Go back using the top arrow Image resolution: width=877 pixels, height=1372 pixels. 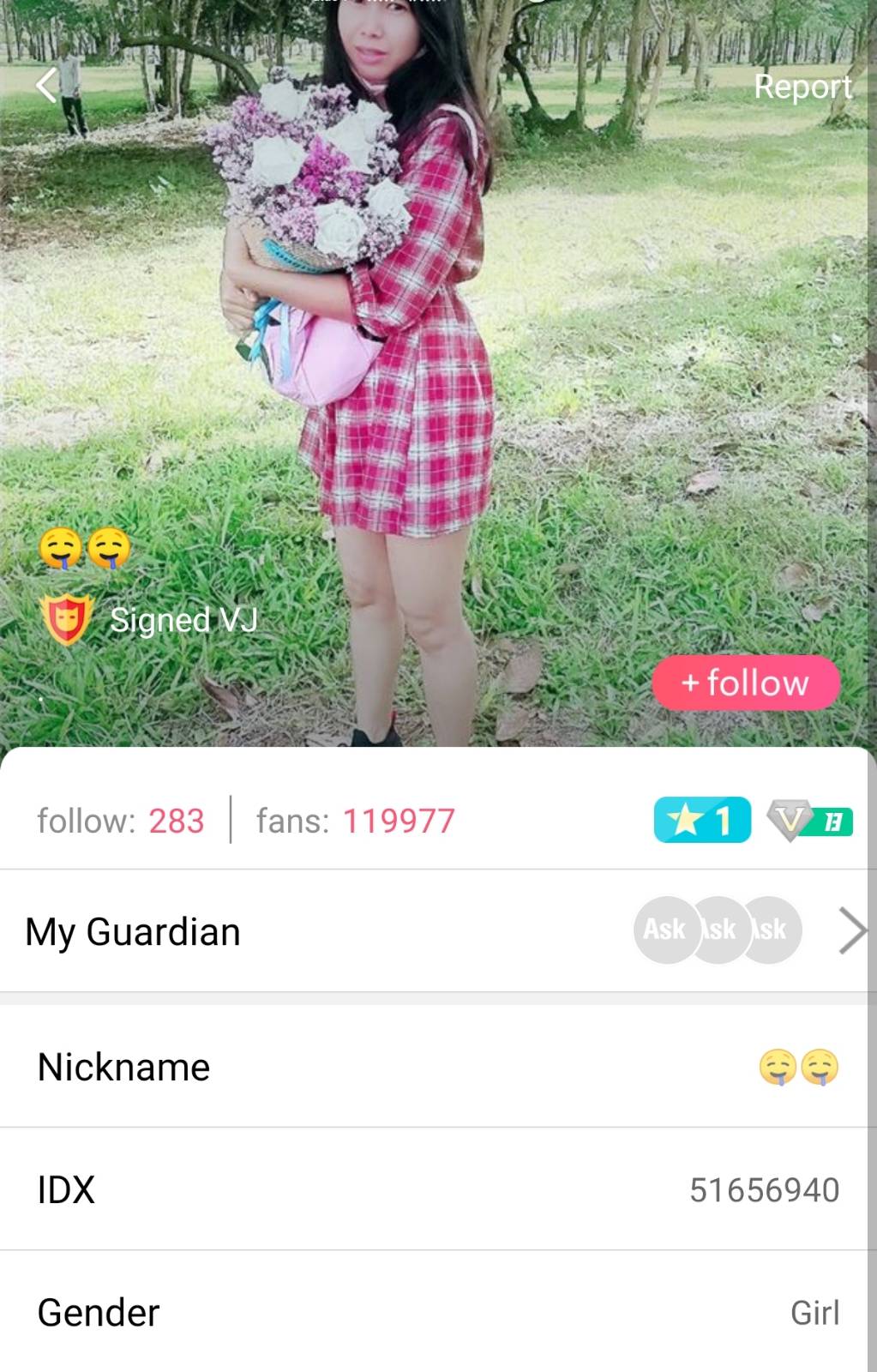46,85
